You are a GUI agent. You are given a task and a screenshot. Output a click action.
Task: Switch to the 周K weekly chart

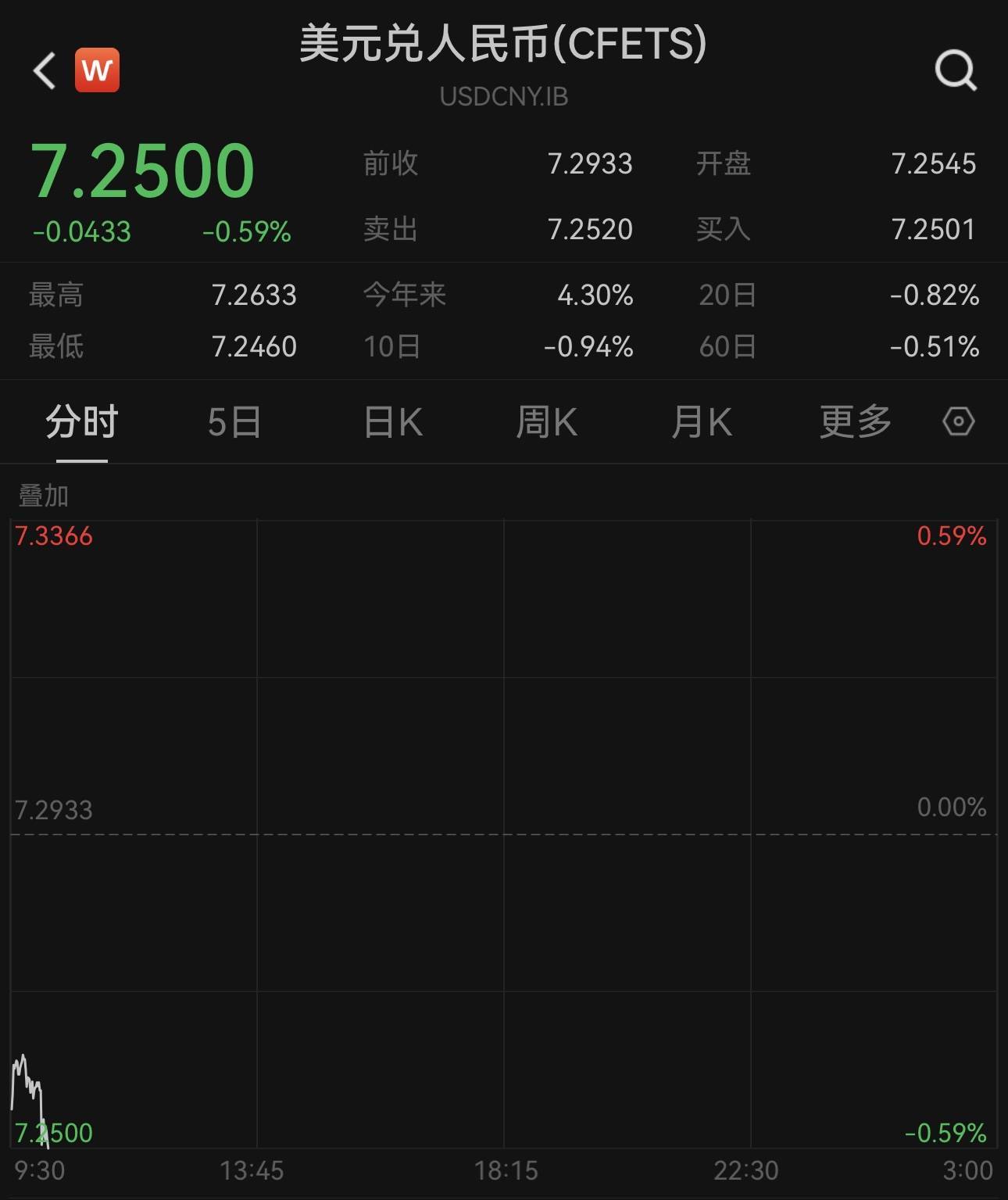(x=548, y=421)
